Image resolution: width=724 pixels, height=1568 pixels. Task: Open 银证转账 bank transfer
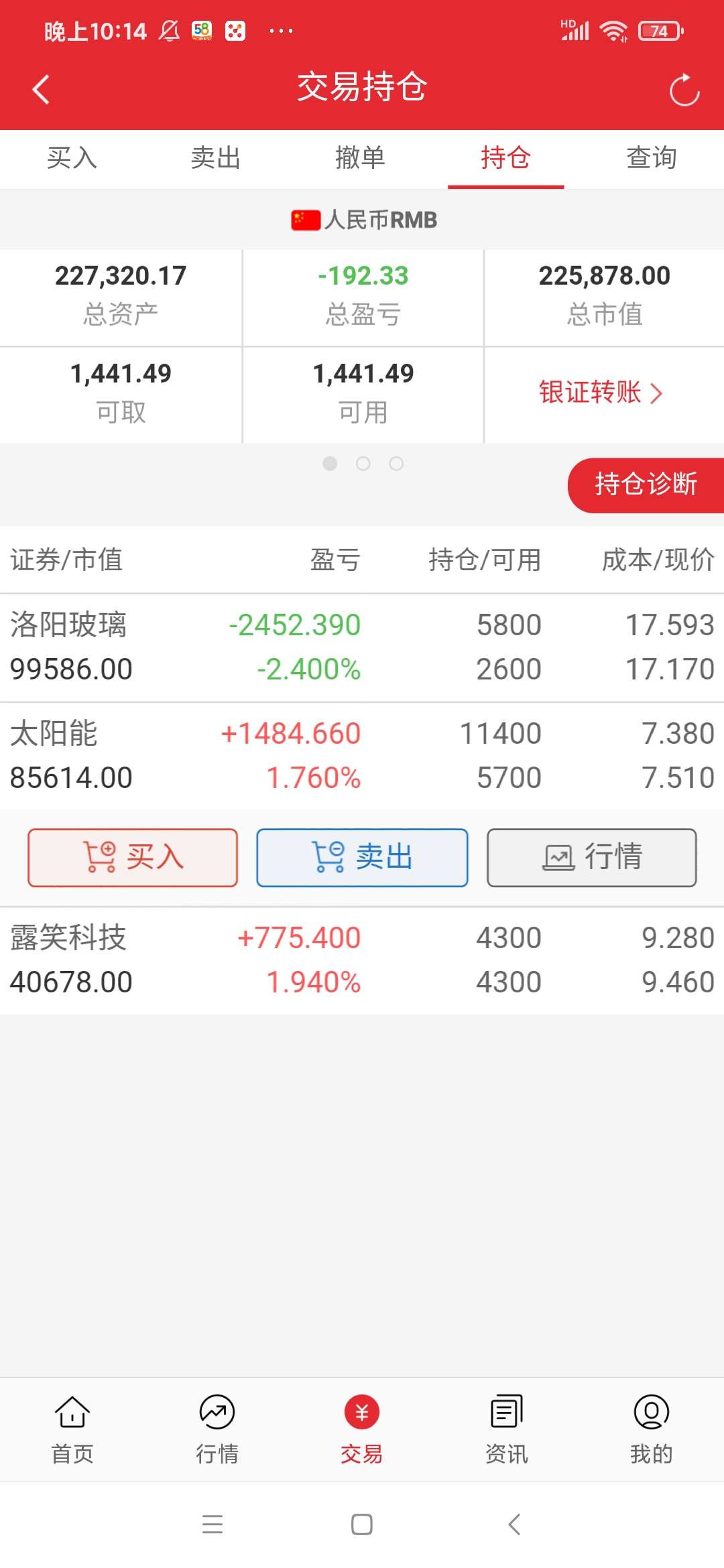click(x=601, y=393)
